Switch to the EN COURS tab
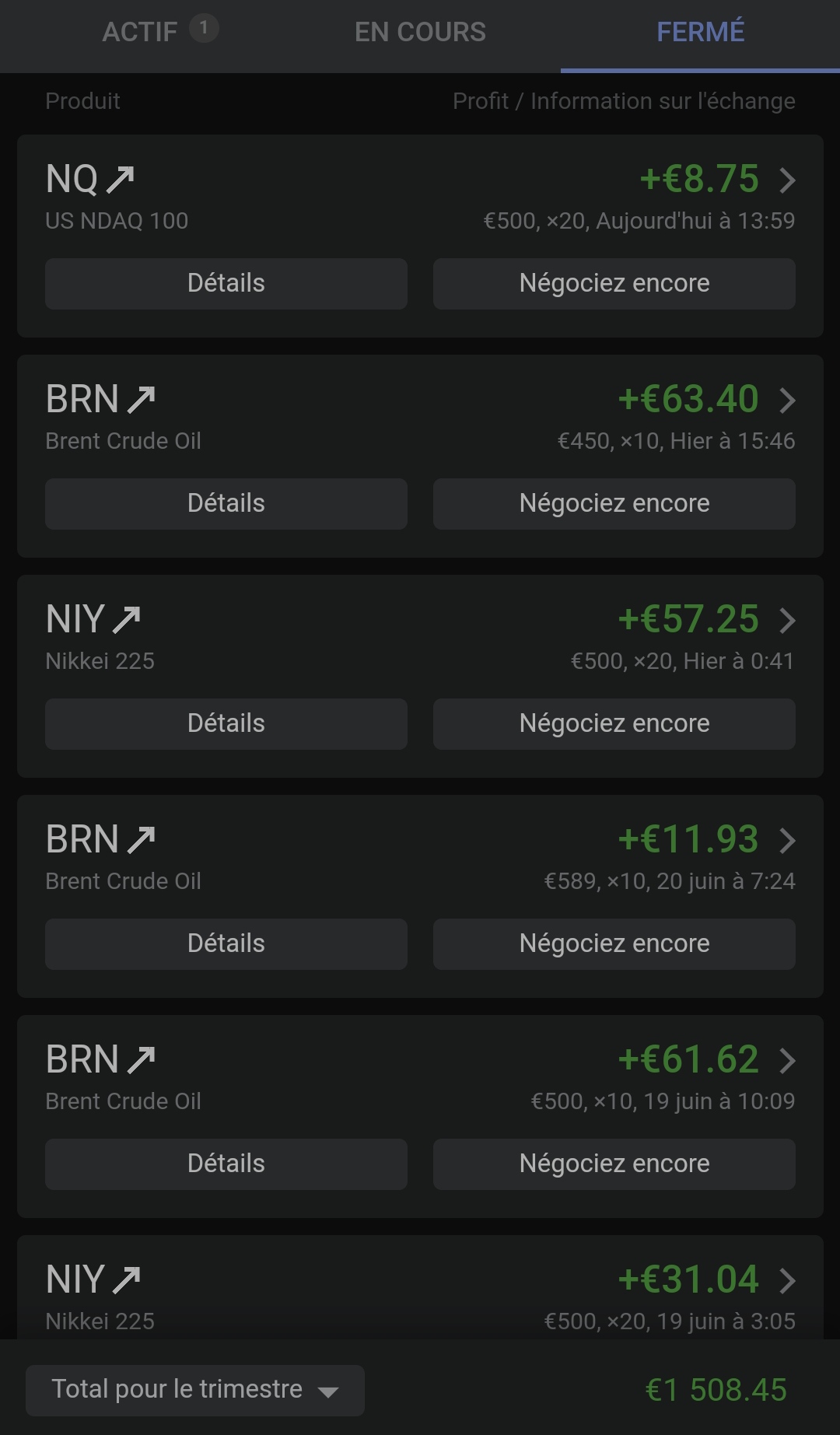The image size is (840, 1435). coord(420,33)
